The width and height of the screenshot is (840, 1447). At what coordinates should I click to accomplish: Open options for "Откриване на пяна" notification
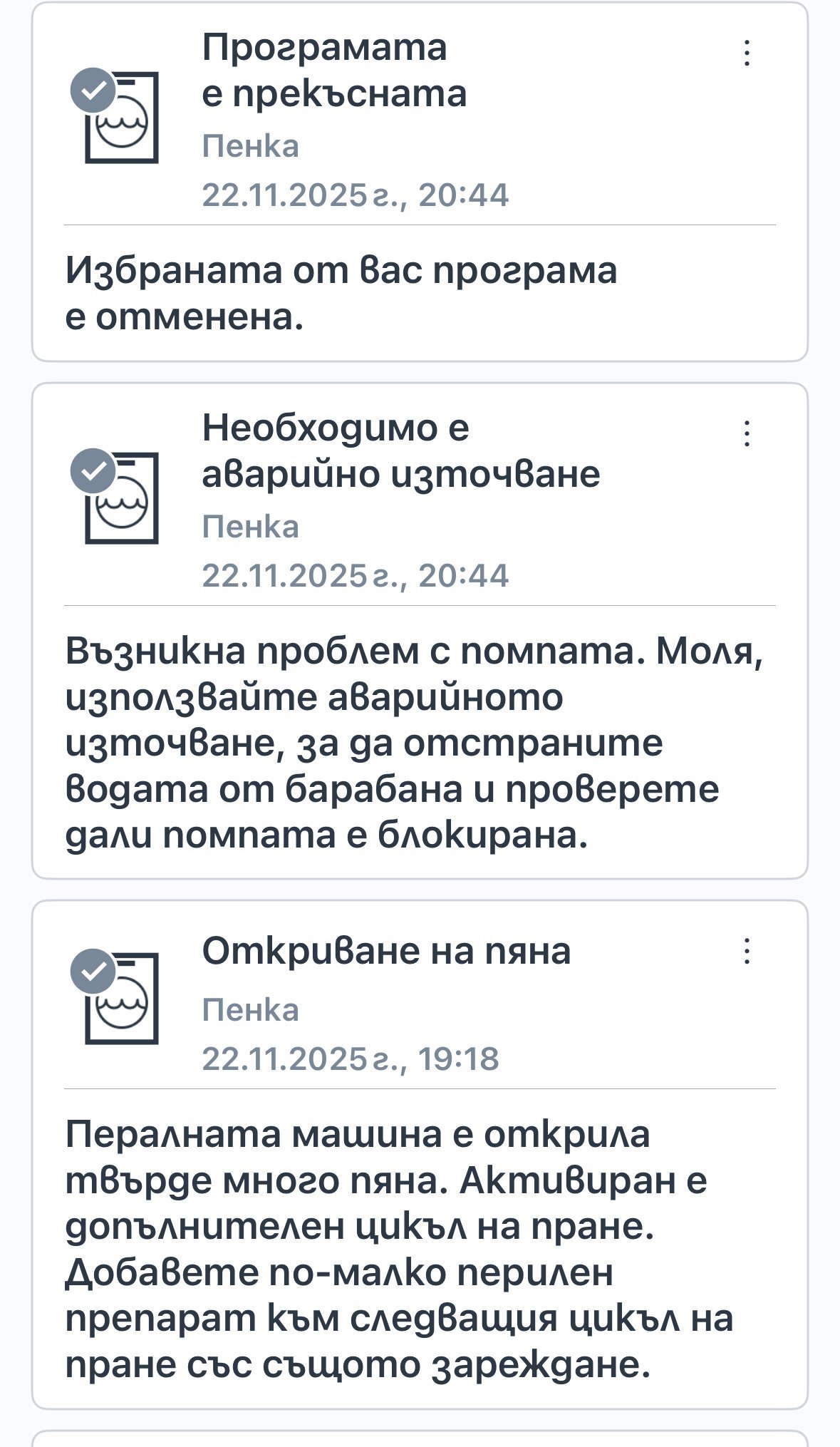tap(747, 951)
